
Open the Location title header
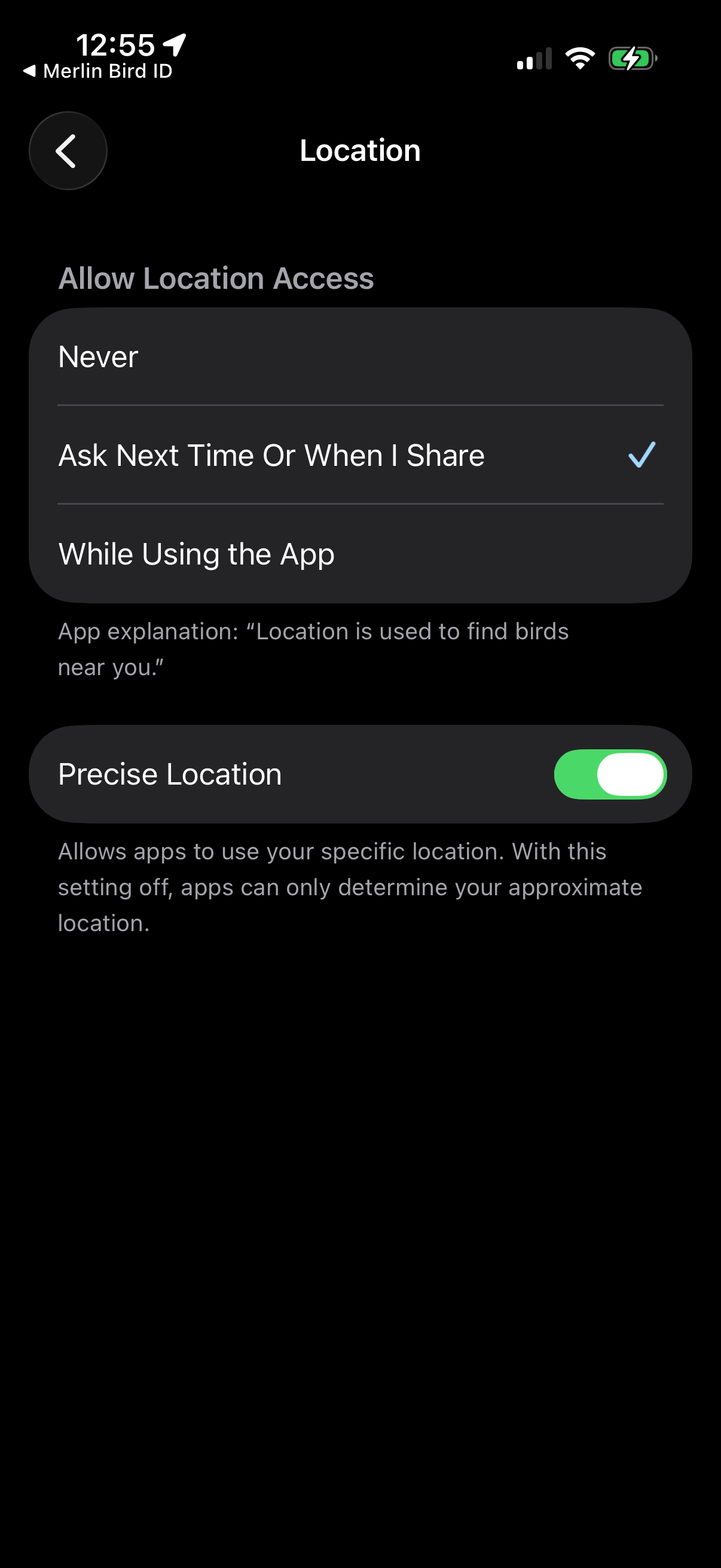tap(359, 150)
